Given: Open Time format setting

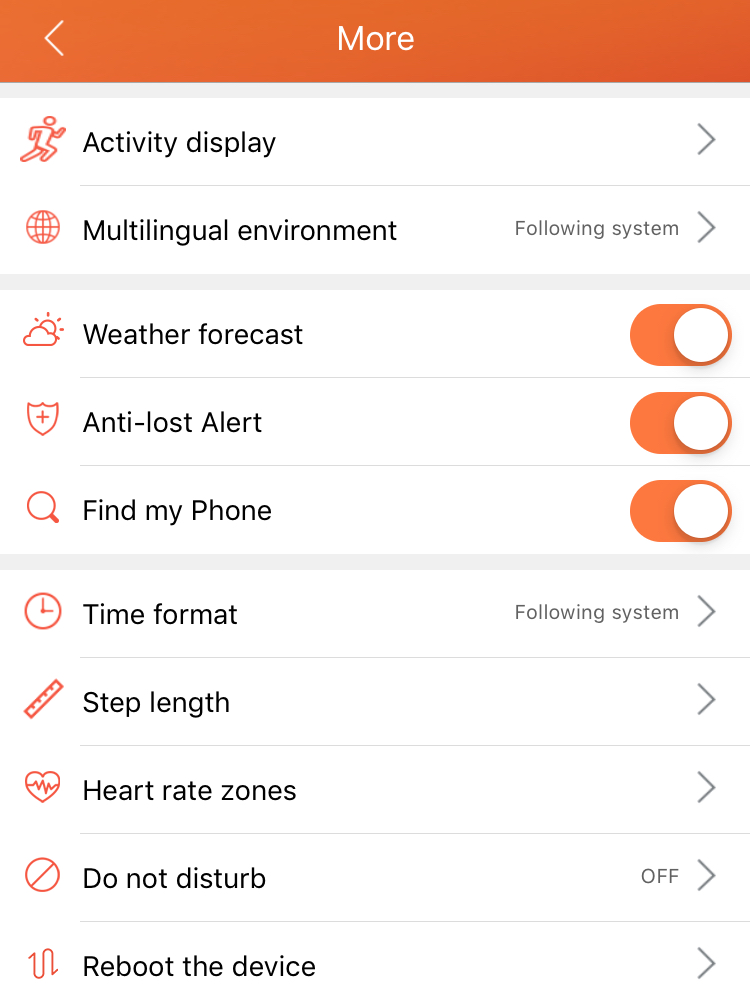Looking at the screenshot, I should [x=375, y=614].
